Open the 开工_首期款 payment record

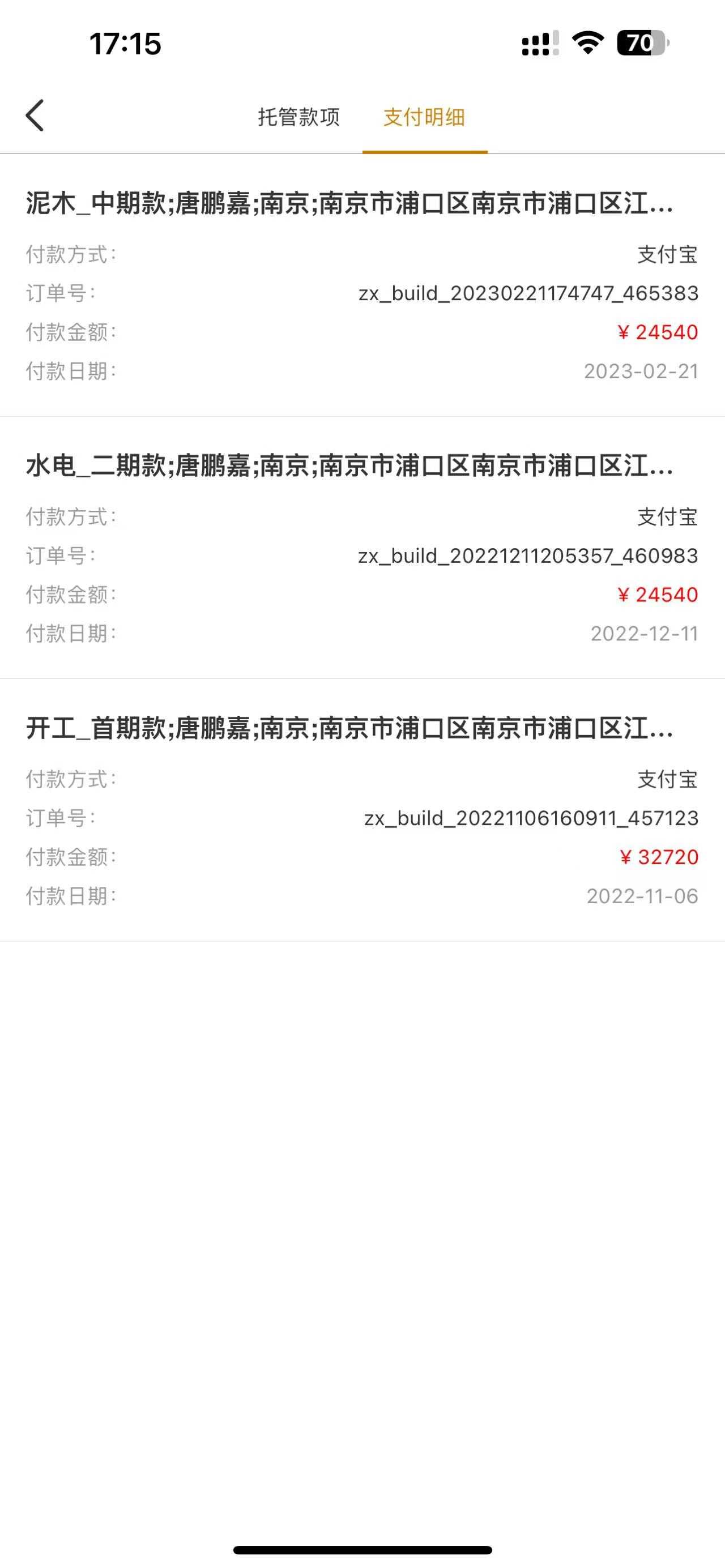coord(349,728)
